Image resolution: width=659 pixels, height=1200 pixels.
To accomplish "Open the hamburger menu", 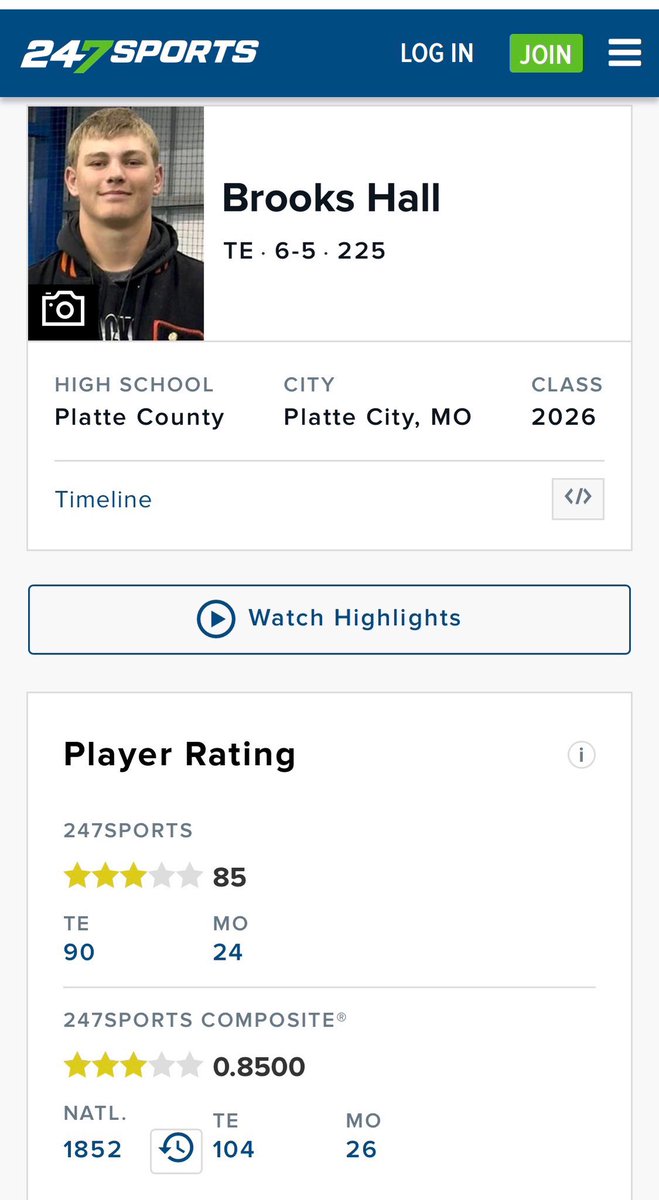I will (624, 53).
